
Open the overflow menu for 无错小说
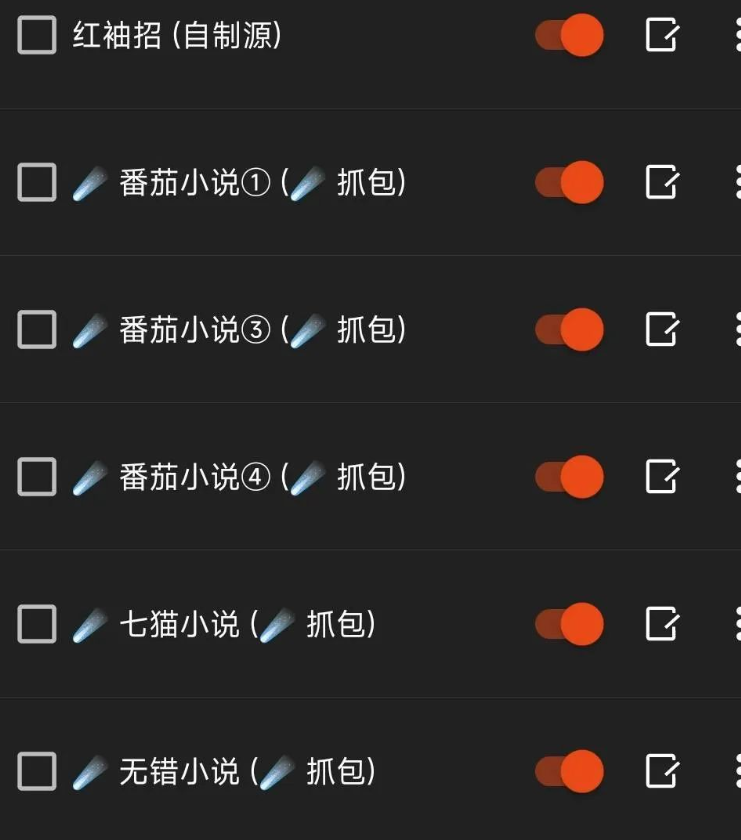[737, 772]
